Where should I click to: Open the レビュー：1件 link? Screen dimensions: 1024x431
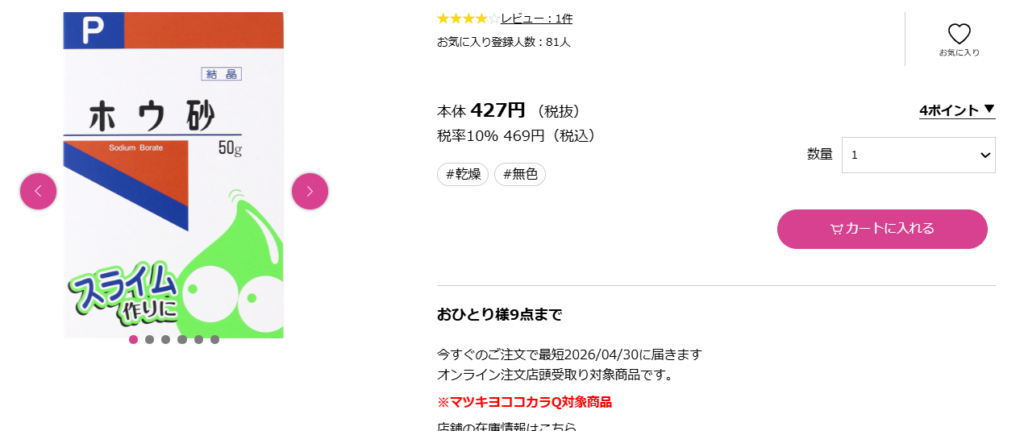[537, 18]
